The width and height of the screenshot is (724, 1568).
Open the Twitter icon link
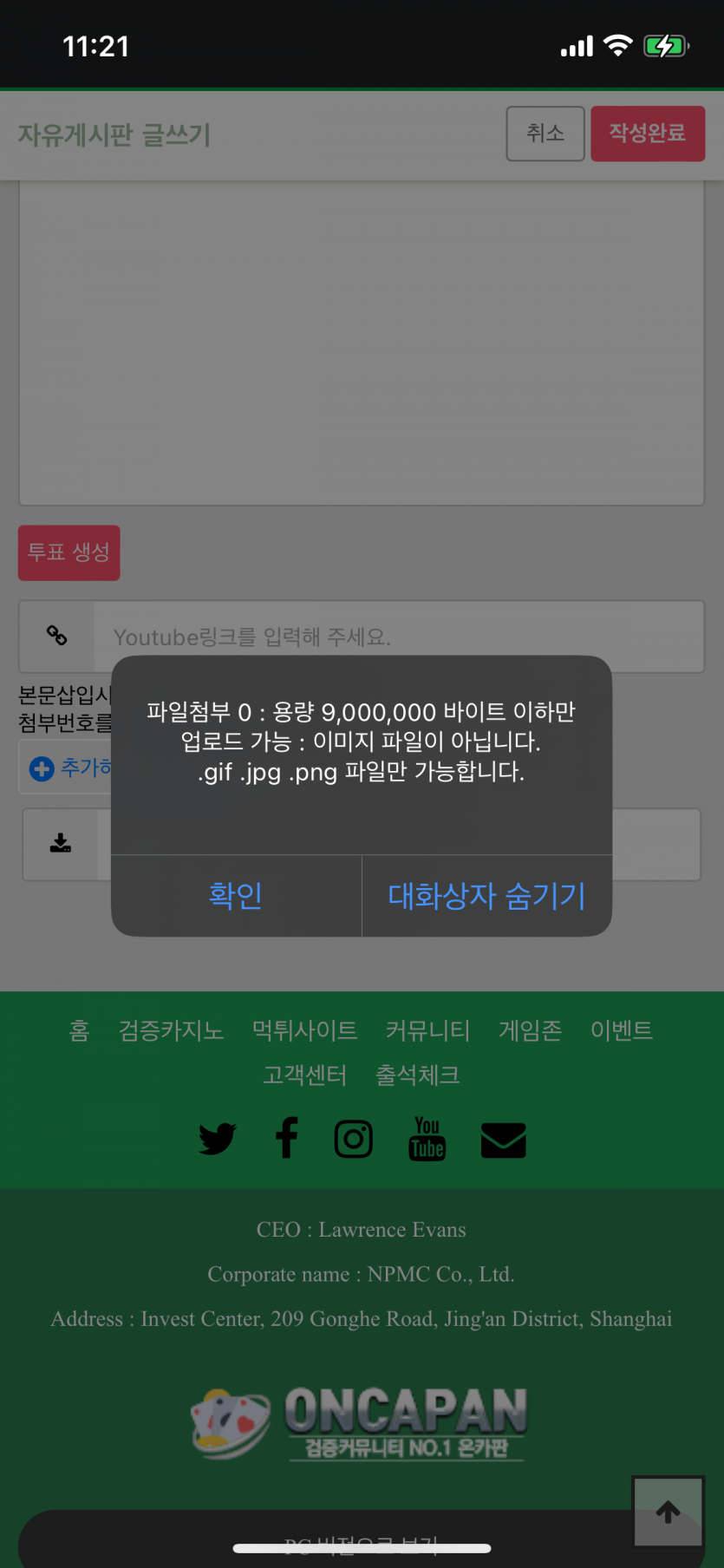tap(217, 1138)
